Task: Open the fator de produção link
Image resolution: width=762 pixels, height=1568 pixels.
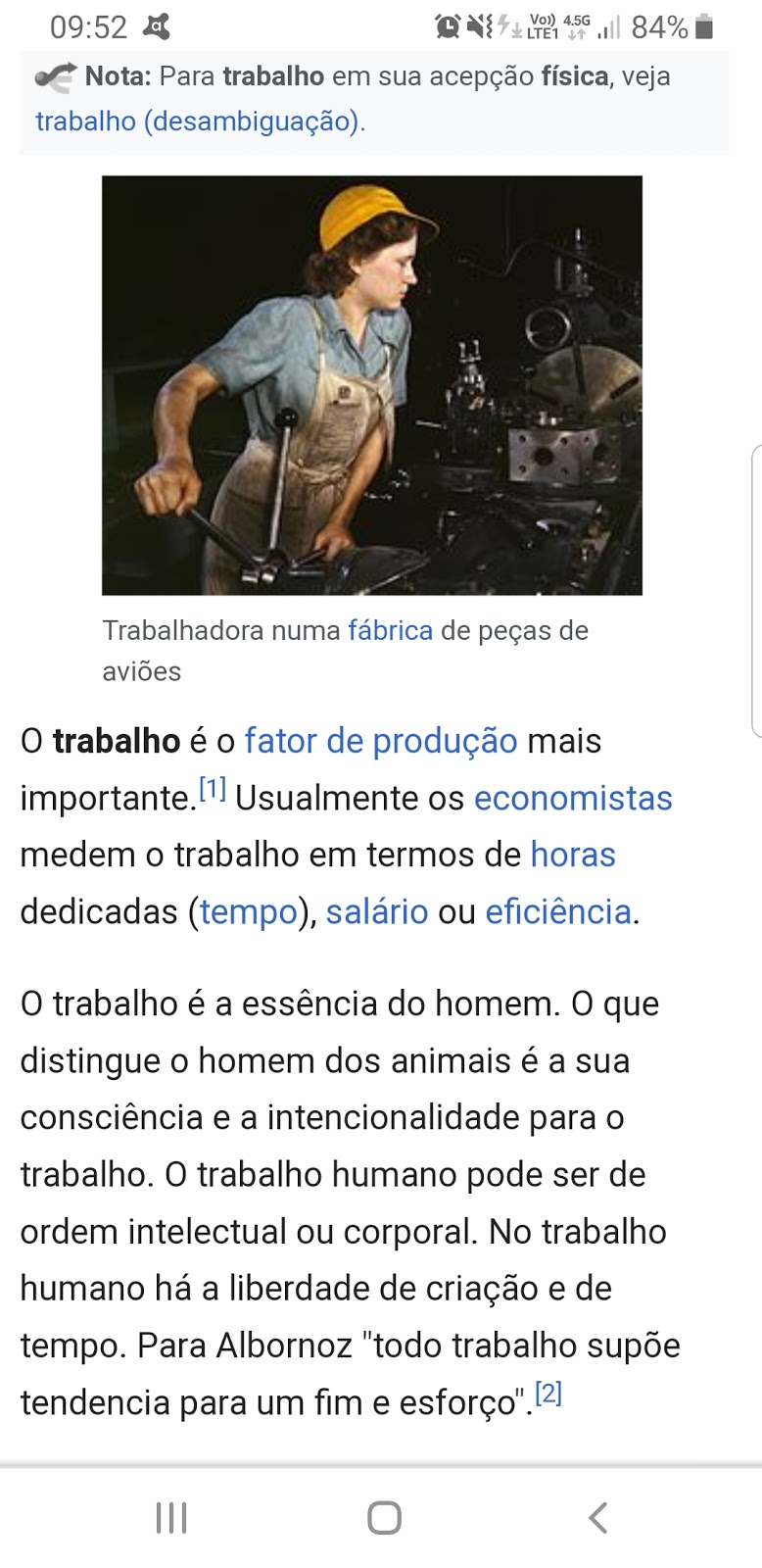Action: [x=381, y=741]
